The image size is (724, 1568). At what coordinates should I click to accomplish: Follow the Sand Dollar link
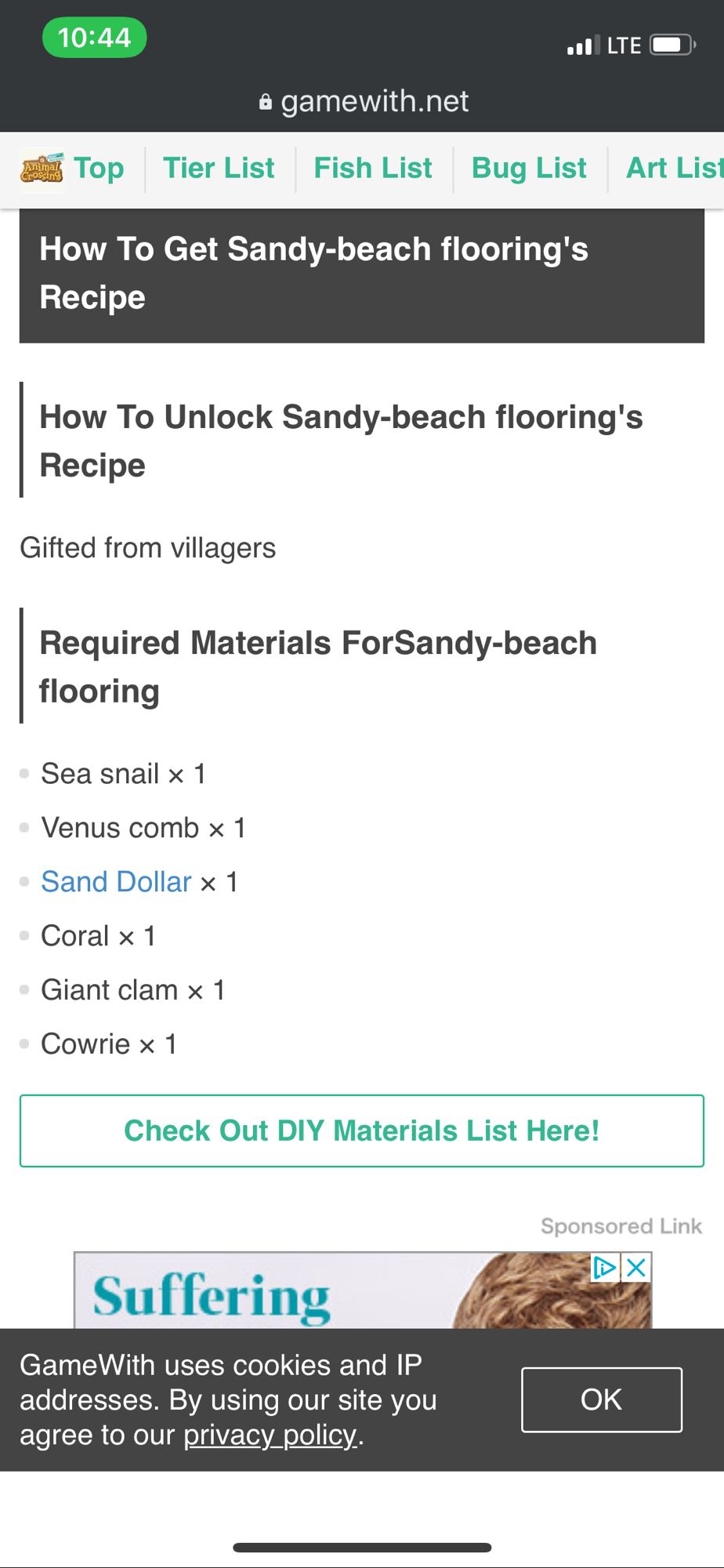(116, 882)
